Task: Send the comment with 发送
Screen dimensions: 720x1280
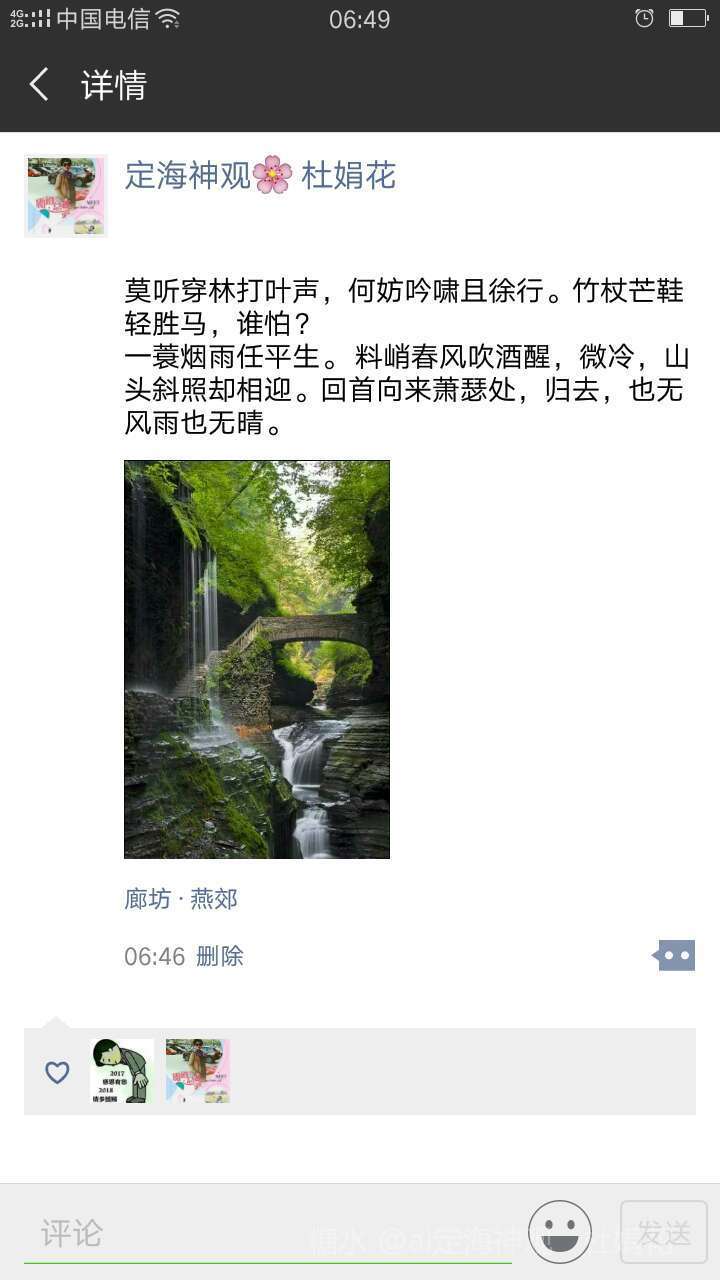Action: click(664, 1233)
